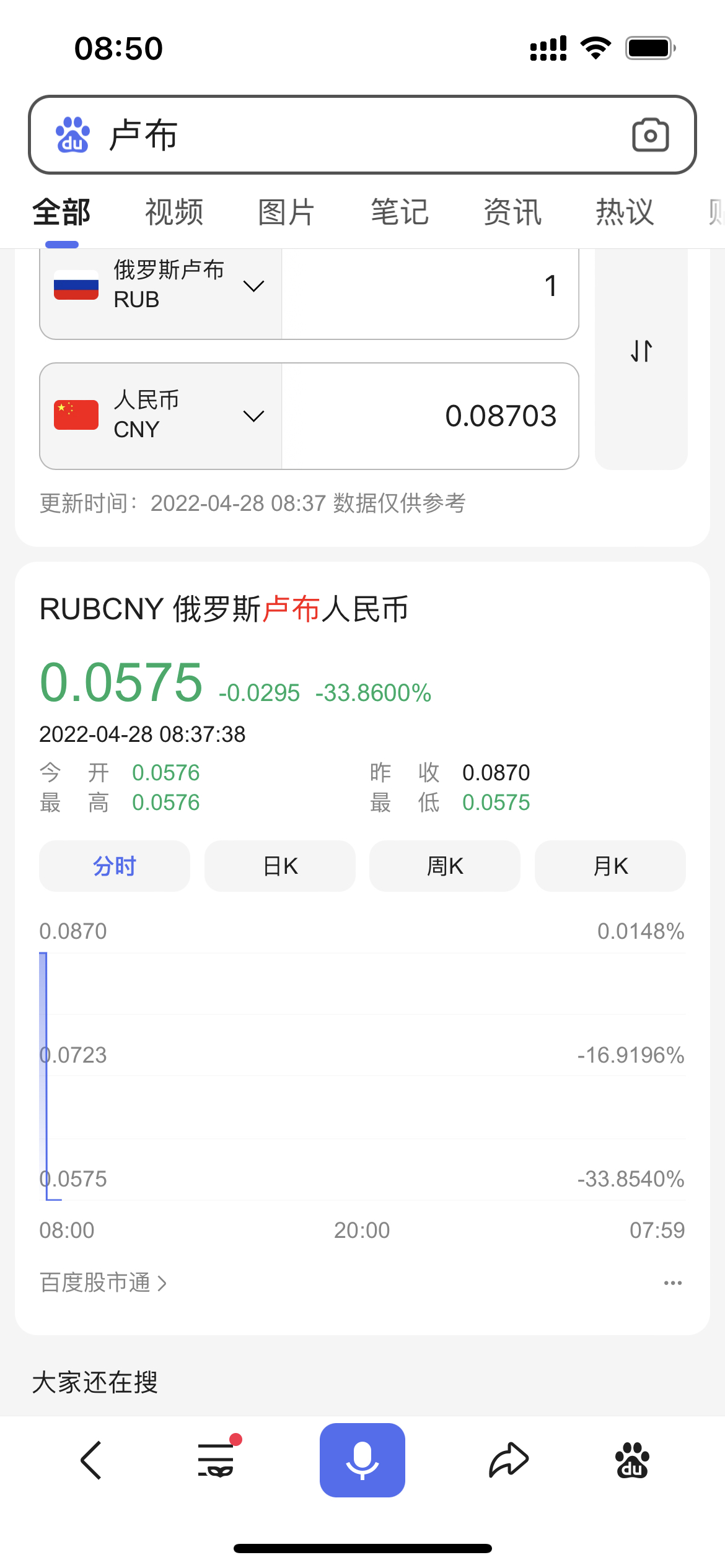Swap the two currencies

(x=641, y=351)
